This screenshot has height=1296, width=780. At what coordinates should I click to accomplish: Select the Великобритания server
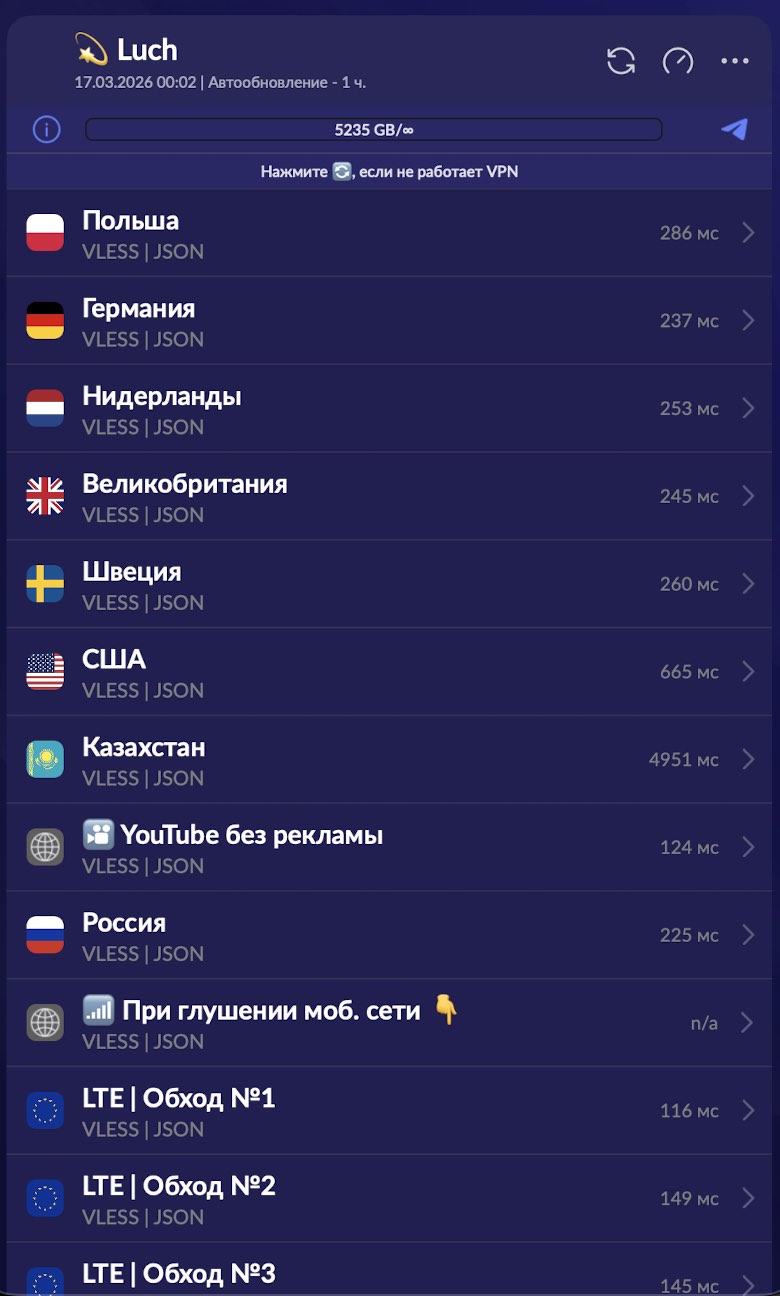[390, 497]
